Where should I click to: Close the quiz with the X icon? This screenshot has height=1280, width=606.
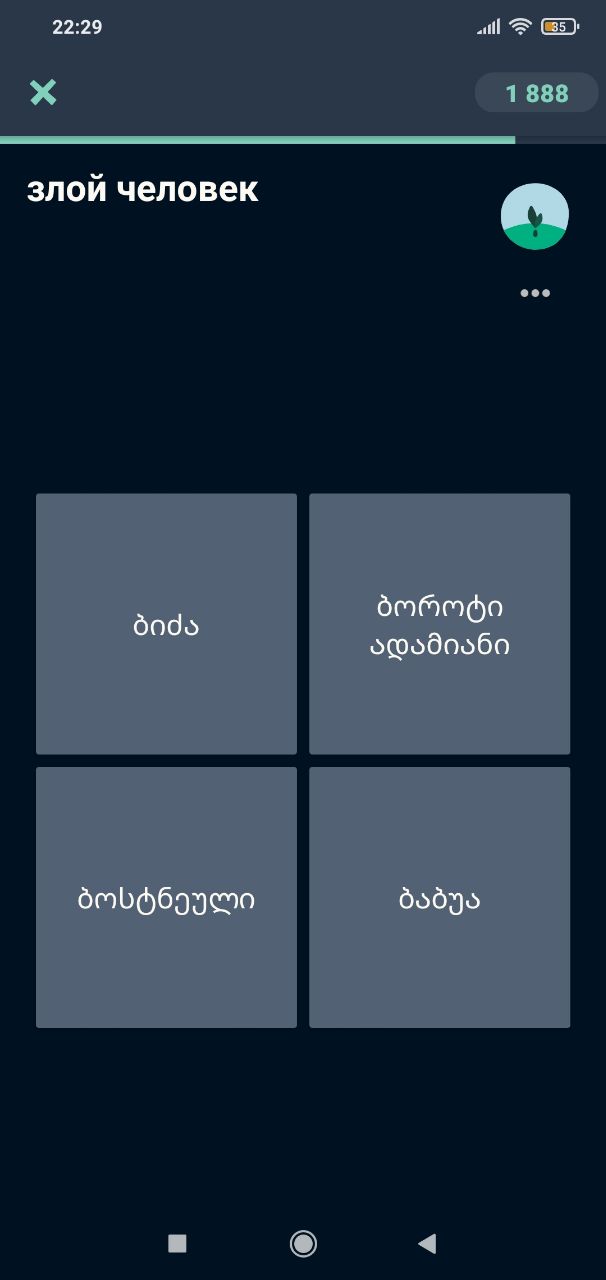43,93
